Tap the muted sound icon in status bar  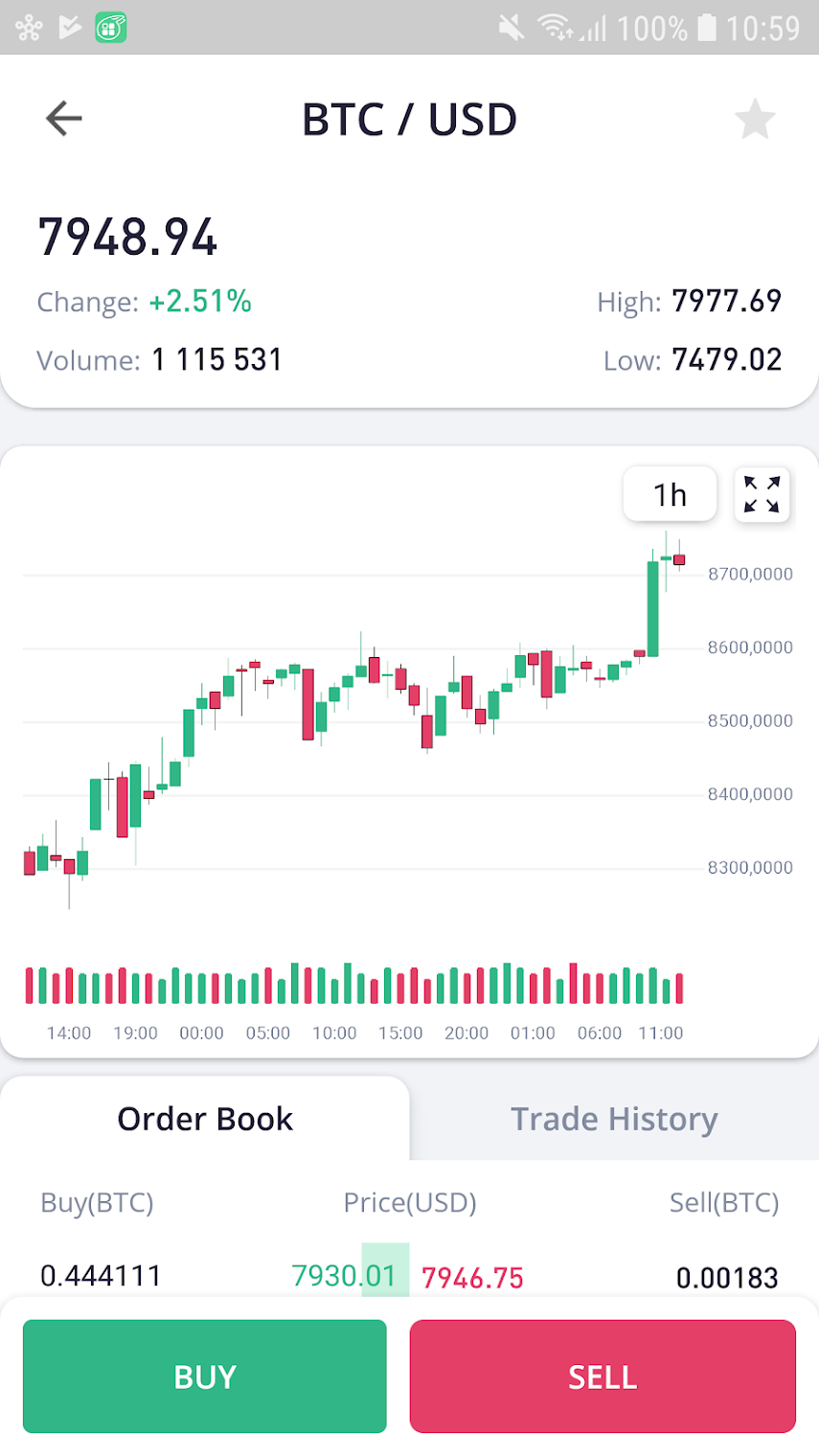click(511, 27)
